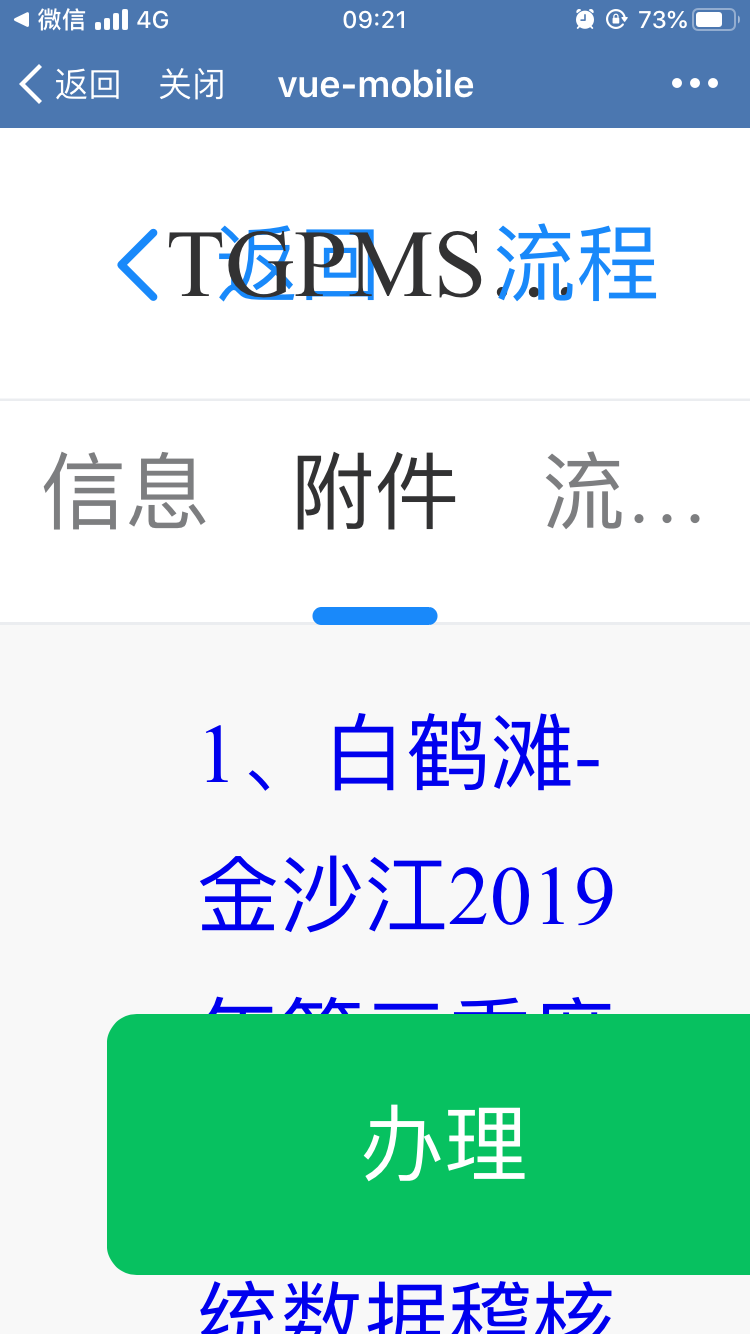Image resolution: width=750 pixels, height=1334 pixels.
Task: Return to 微信 via status bar
Action: coord(50,19)
